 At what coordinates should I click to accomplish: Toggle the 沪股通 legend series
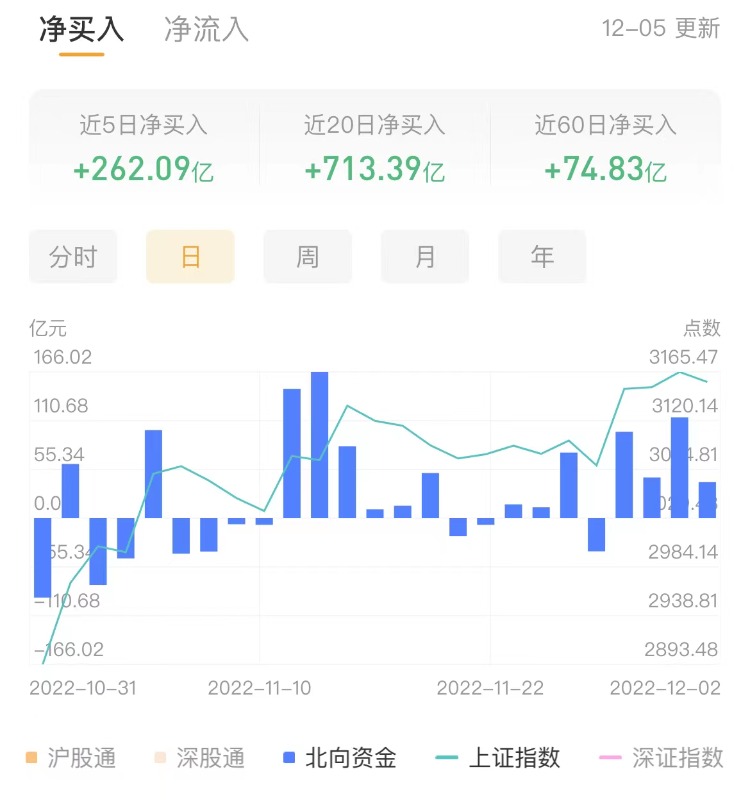pos(70,758)
